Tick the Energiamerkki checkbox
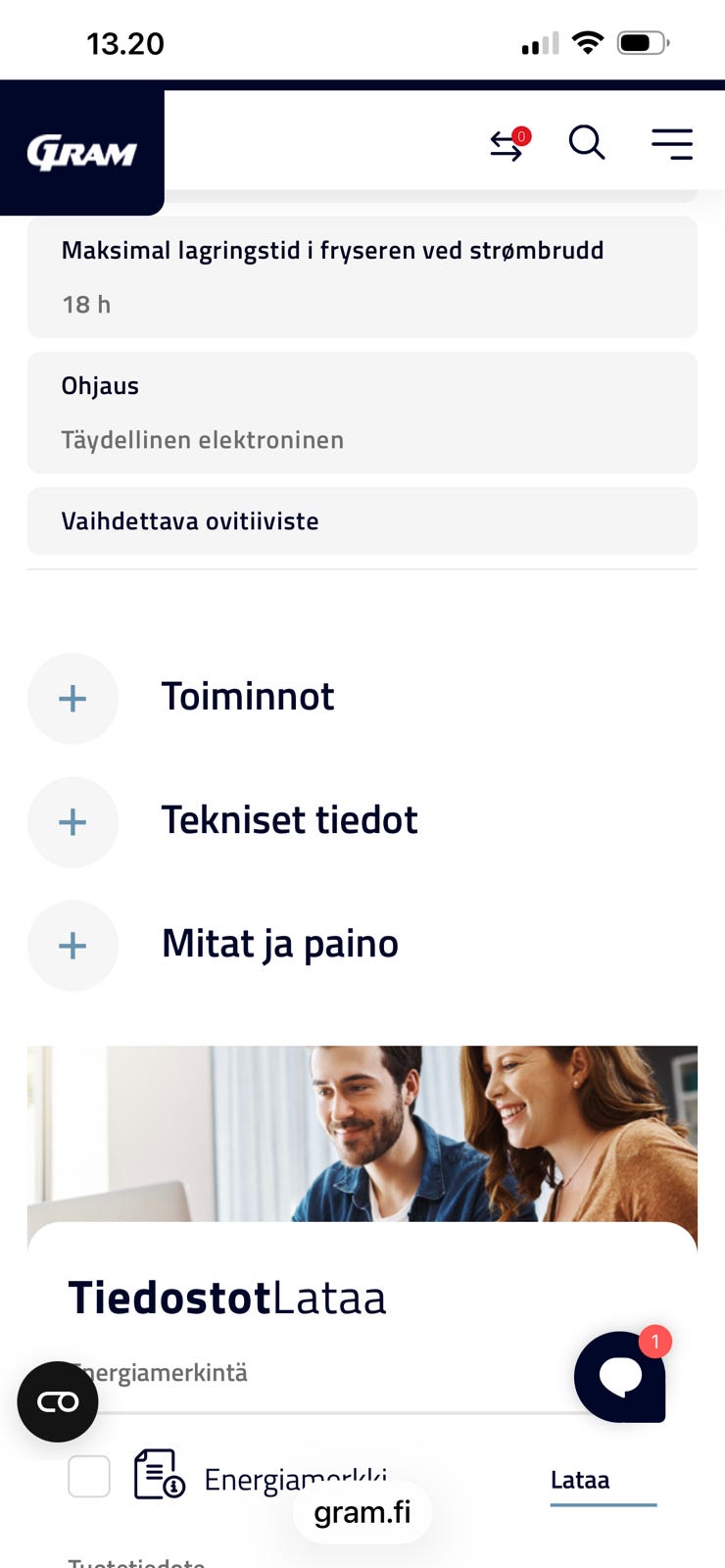This screenshot has width=725, height=1568. (89, 1476)
